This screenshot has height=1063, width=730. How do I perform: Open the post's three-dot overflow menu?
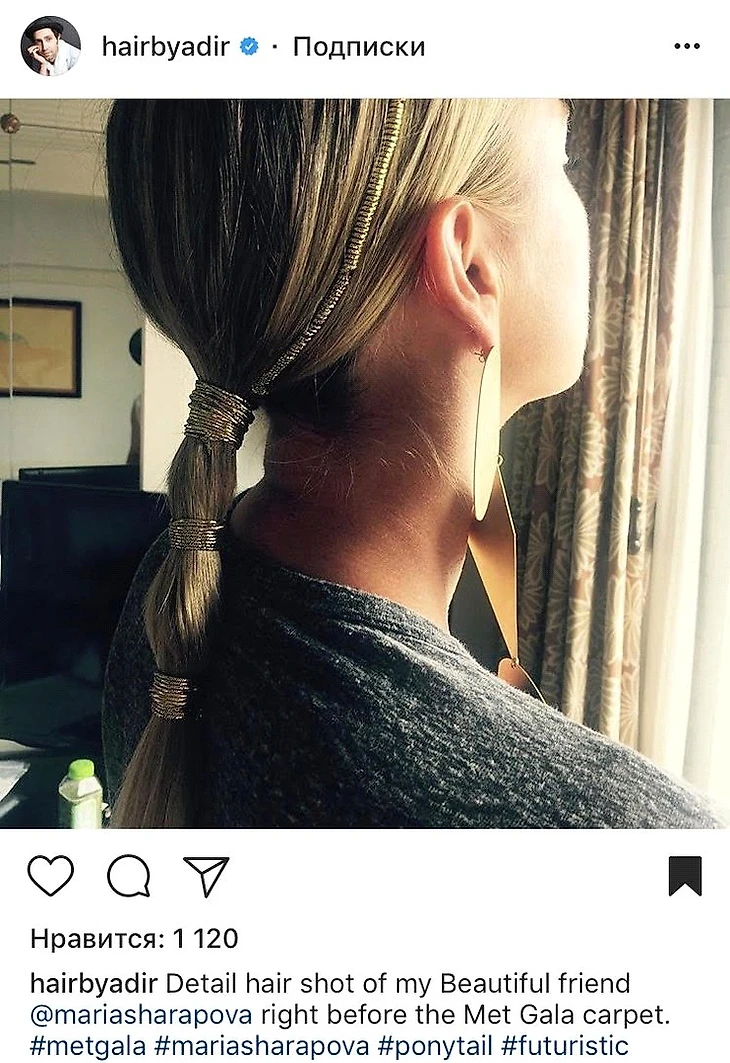[686, 47]
